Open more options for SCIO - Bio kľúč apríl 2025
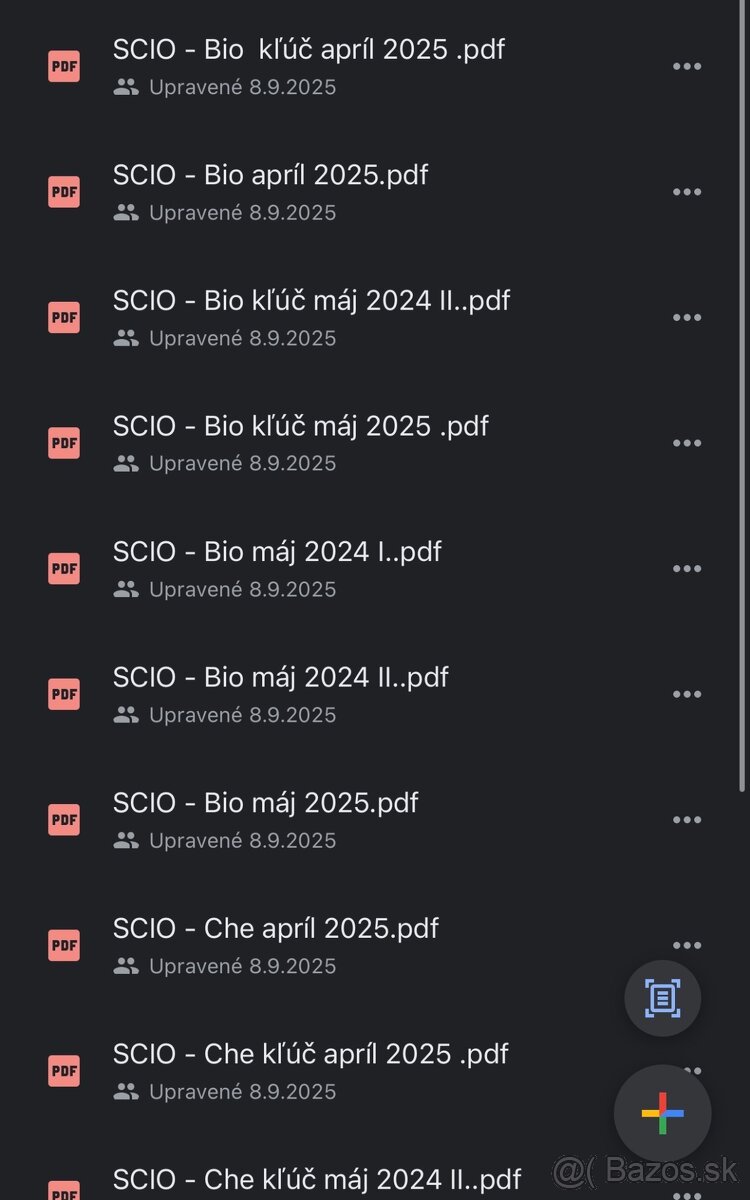This screenshot has width=750, height=1200. coord(688,66)
